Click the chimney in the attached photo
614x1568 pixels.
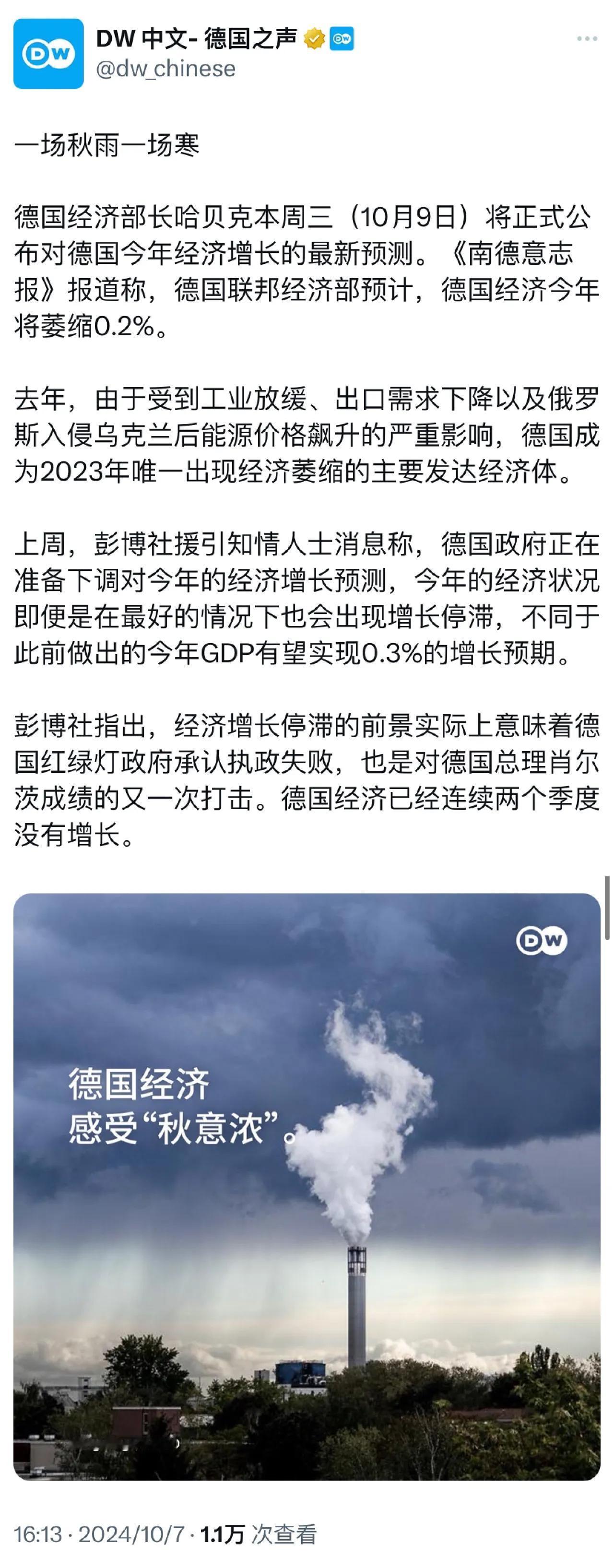[356, 1309]
